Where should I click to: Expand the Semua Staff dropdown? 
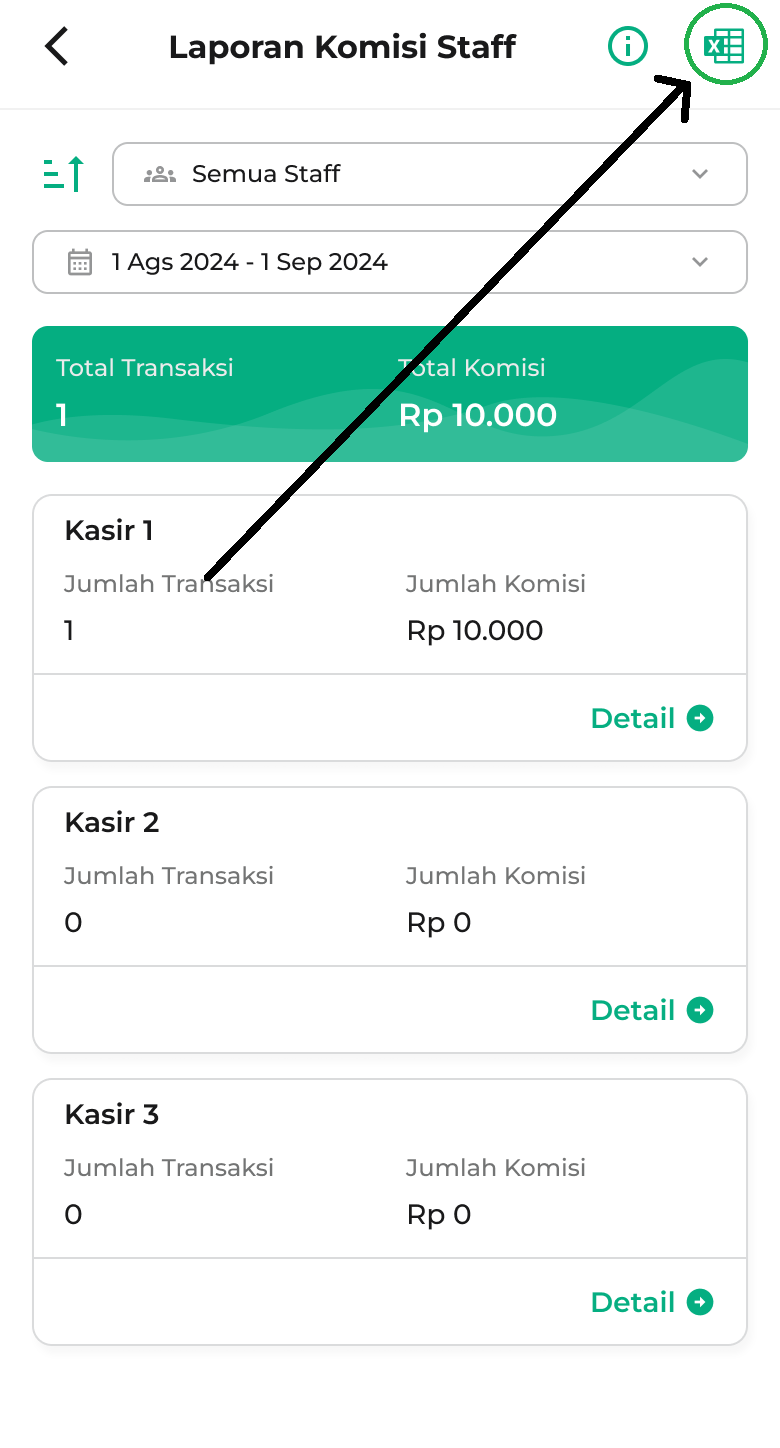click(x=430, y=174)
